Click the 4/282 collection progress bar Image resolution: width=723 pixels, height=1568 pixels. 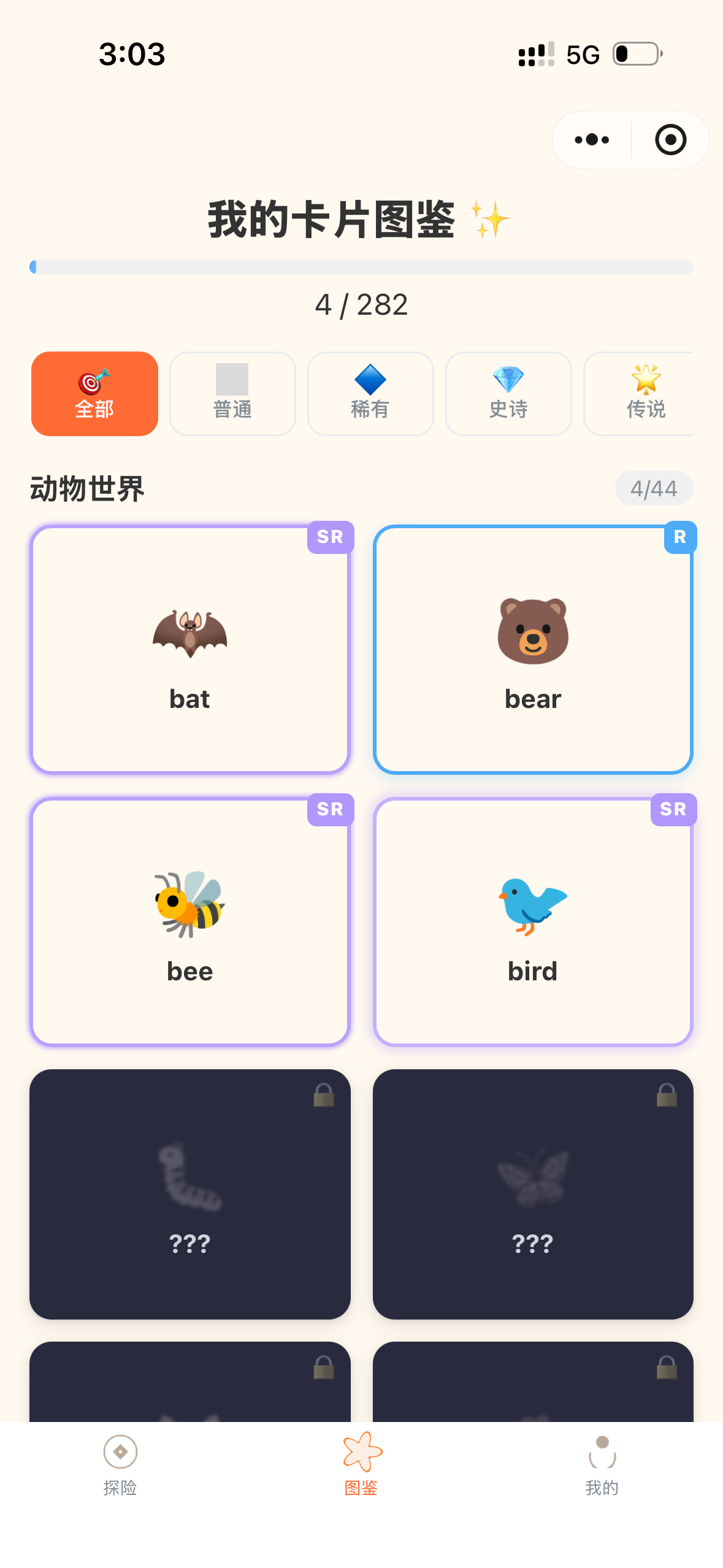(361, 266)
